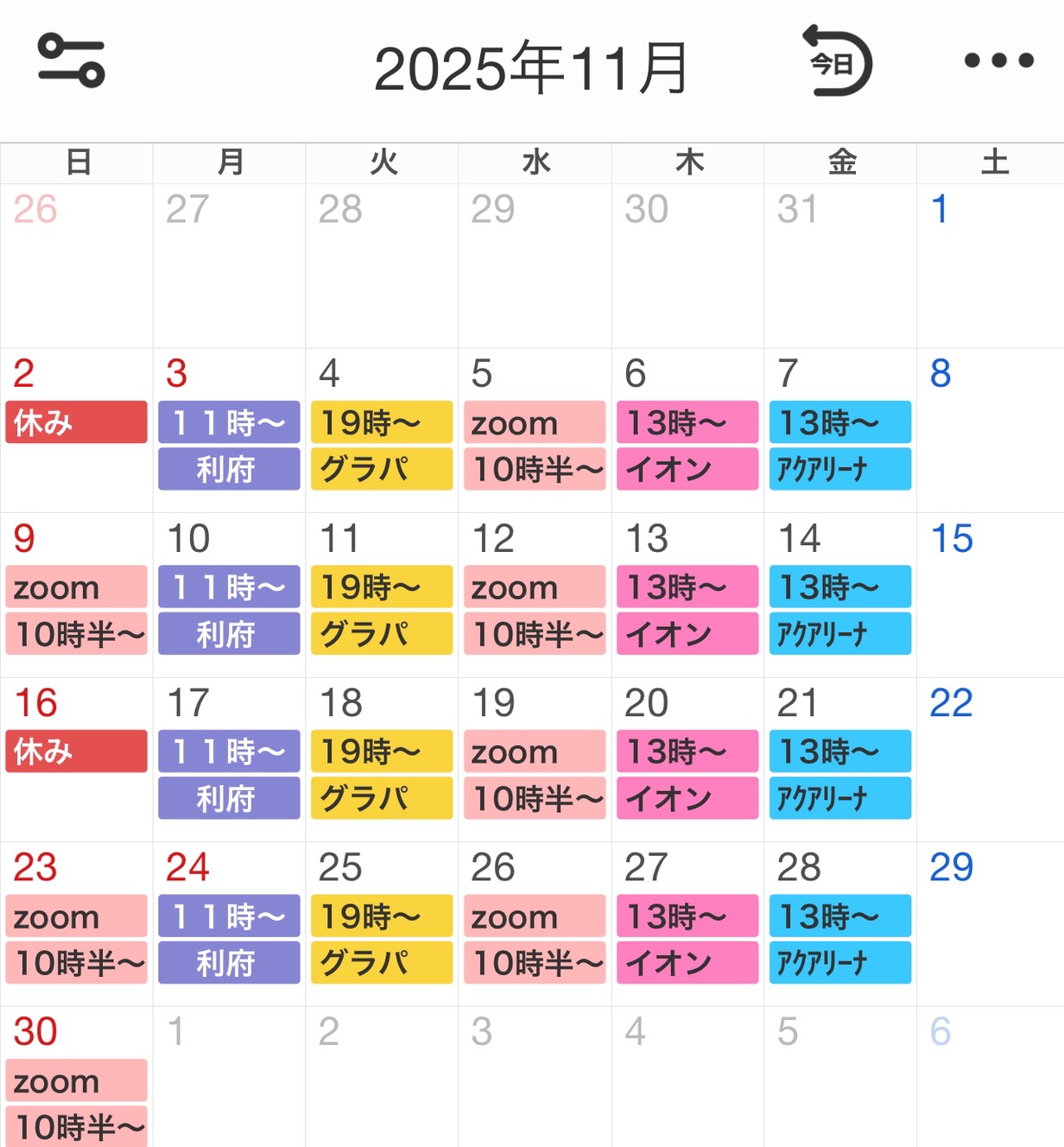Image resolution: width=1064 pixels, height=1147 pixels.
Task: Open the アクアリーナ event on November 7
Action: (x=840, y=469)
